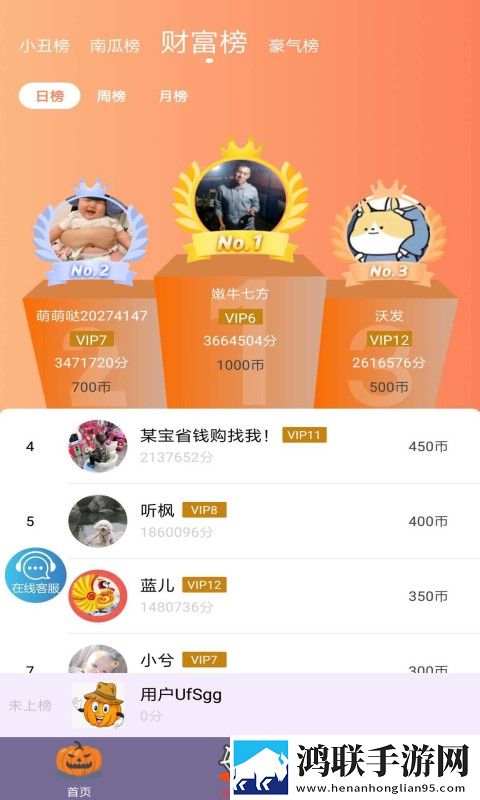480x800 pixels.
Task: Open the row for 小兮
Action: point(240,654)
